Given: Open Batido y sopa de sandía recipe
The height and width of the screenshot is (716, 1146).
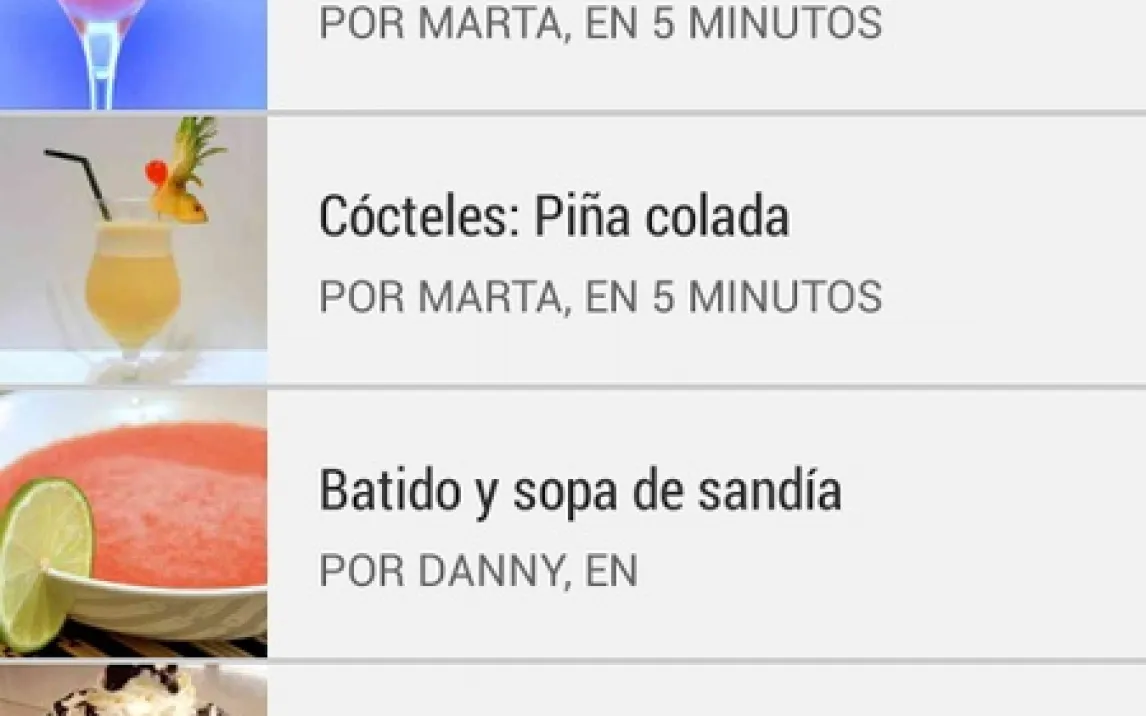Looking at the screenshot, I should 579,492.
